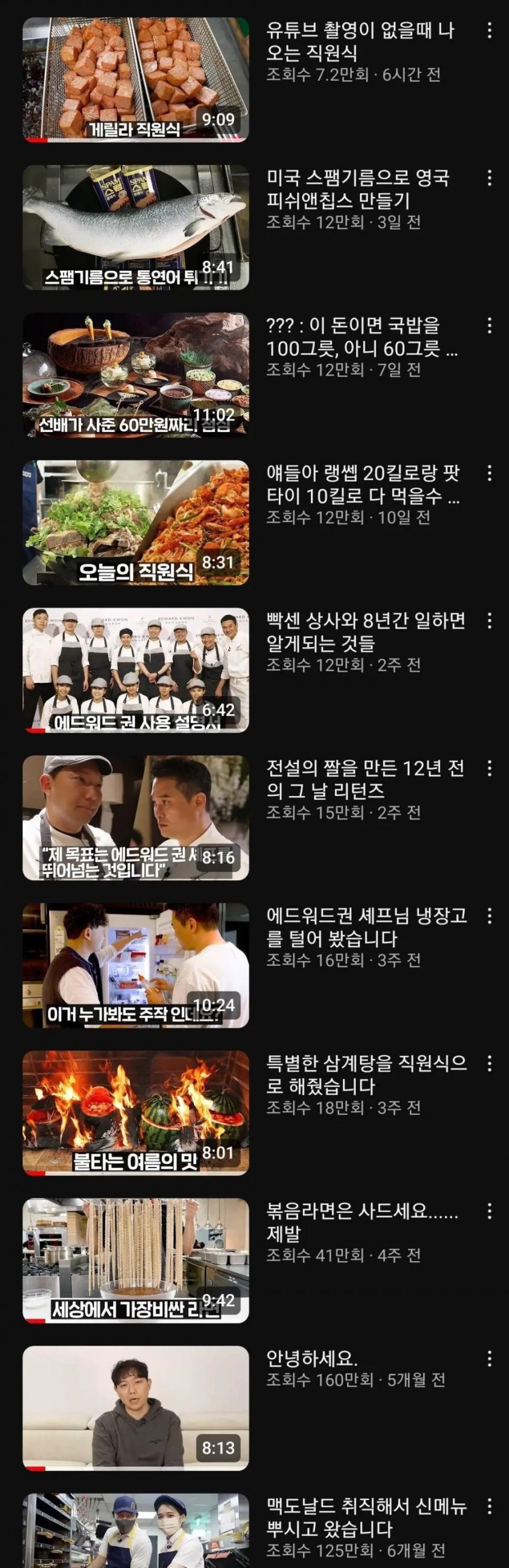Play '맥도날드 취직해서 신메뉴 뿌시고 왔습니다'
Viewport: 509px width, 1568px height.
[x=135, y=1531]
